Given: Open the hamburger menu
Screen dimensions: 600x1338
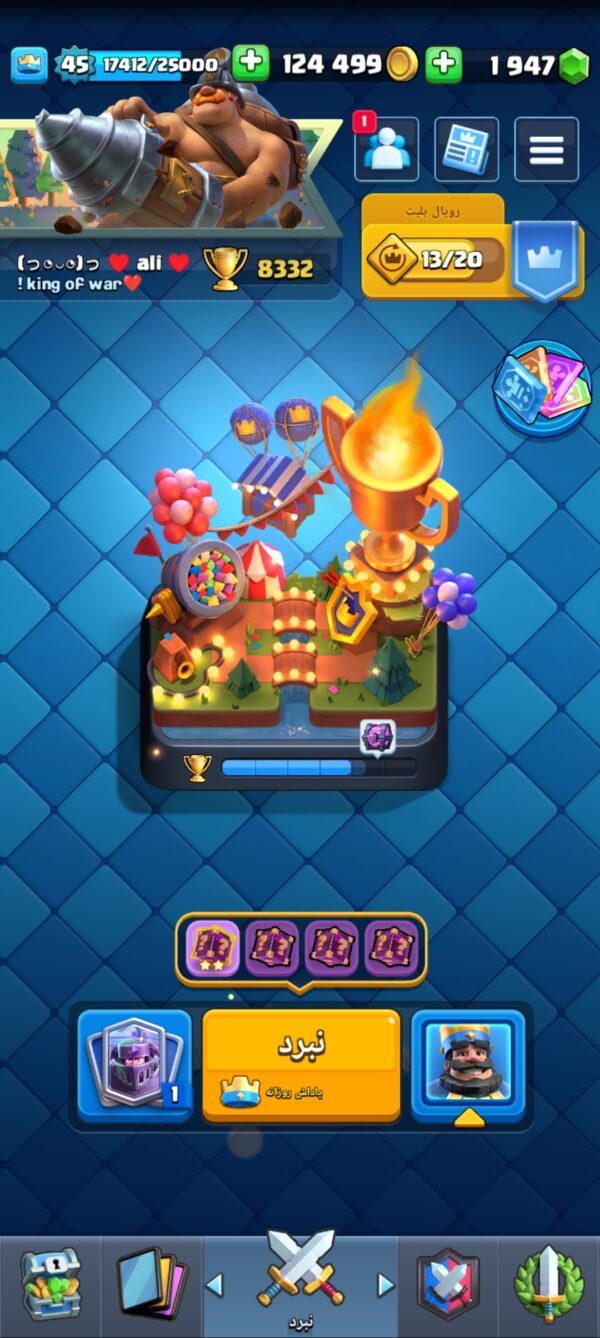Looking at the screenshot, I should point(546,149).
